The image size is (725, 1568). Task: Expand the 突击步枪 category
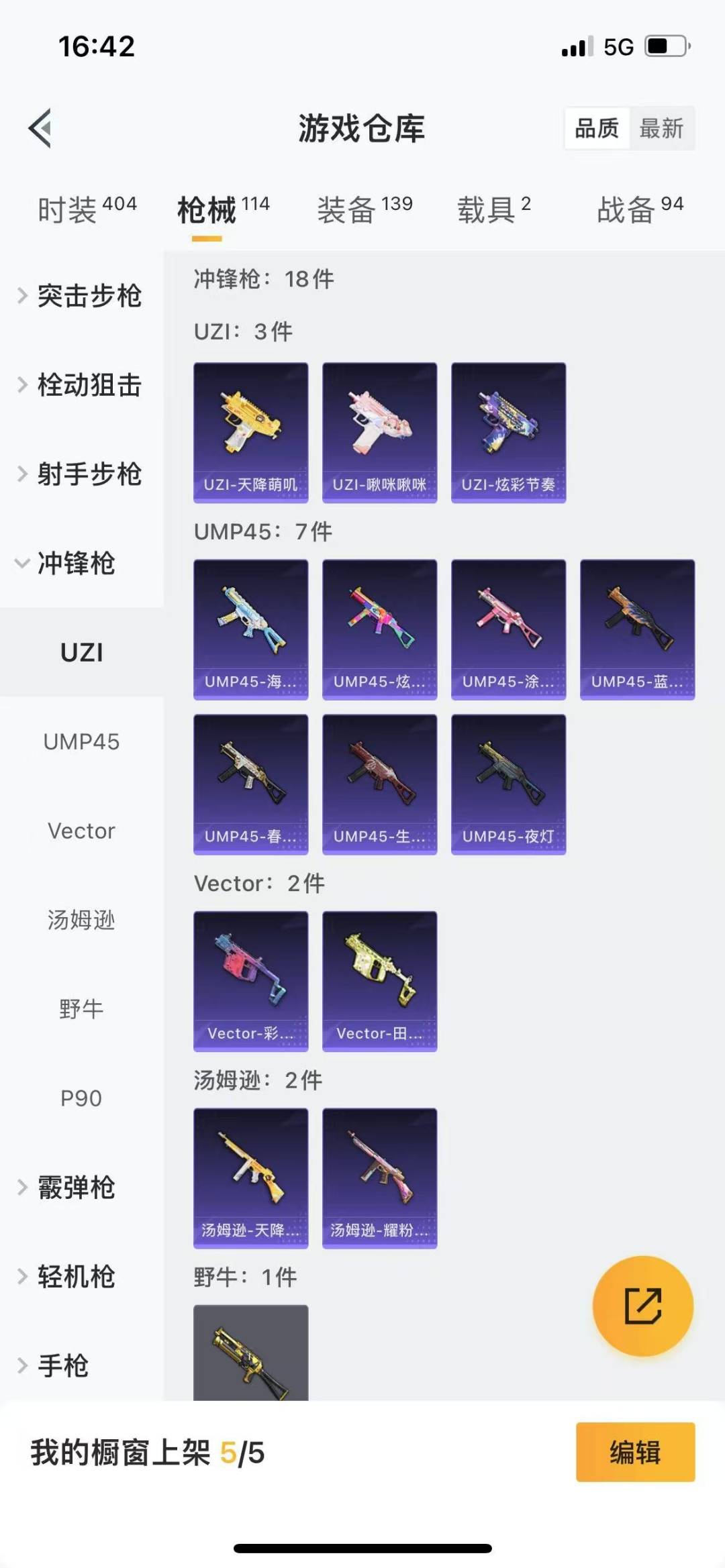[x=81, y=296]
